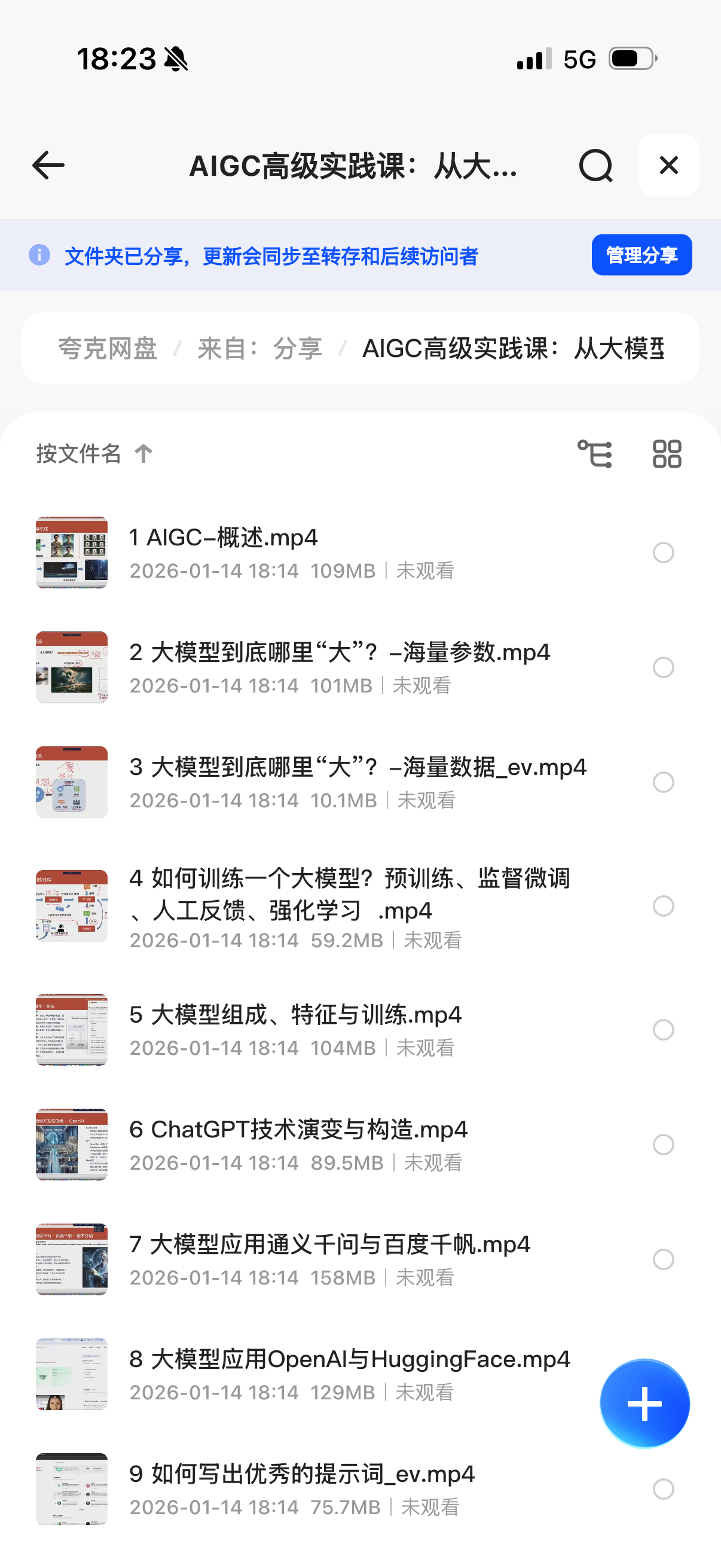Open the folder tree view icon
Screen dimensions: 721x1568
(x=594, y=454)
